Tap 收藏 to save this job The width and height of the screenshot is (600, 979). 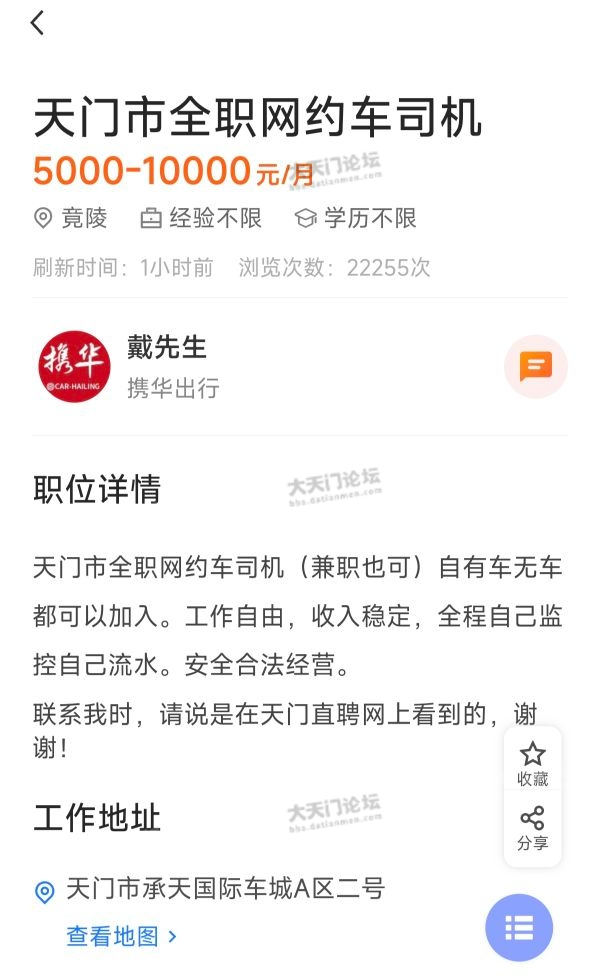(532, 764)
